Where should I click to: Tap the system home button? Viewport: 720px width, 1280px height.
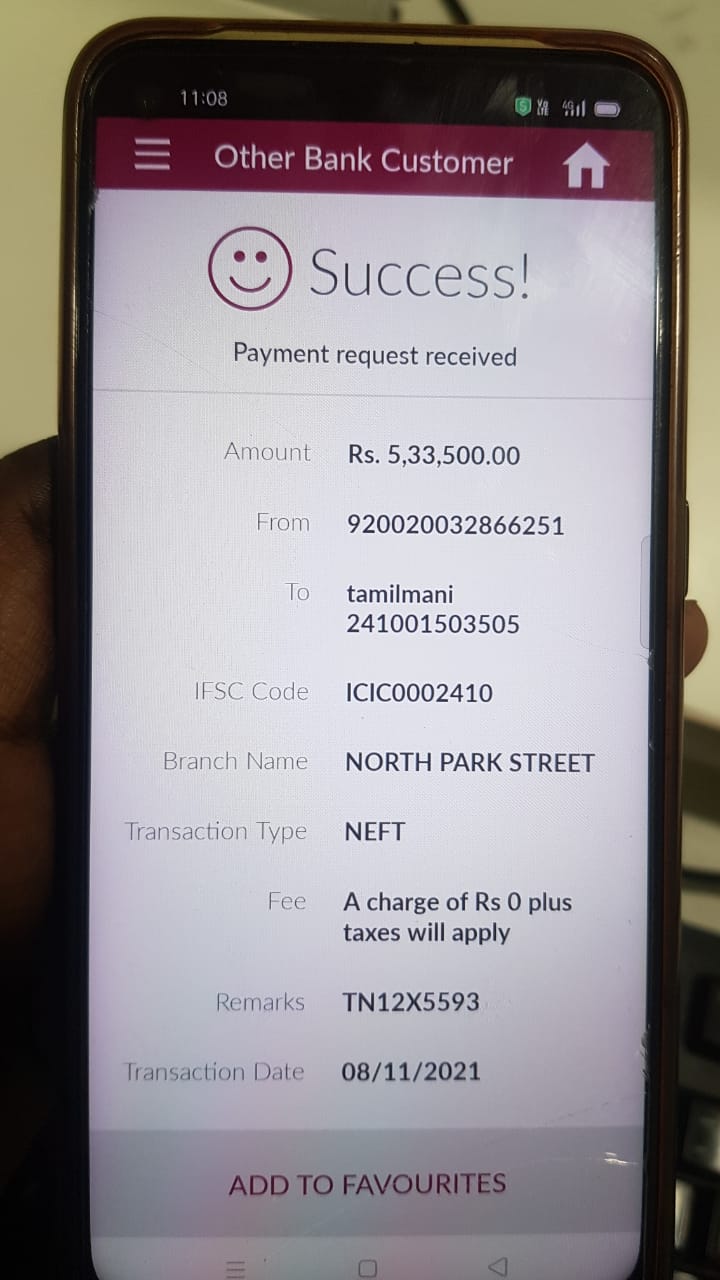click(367, 1268)
